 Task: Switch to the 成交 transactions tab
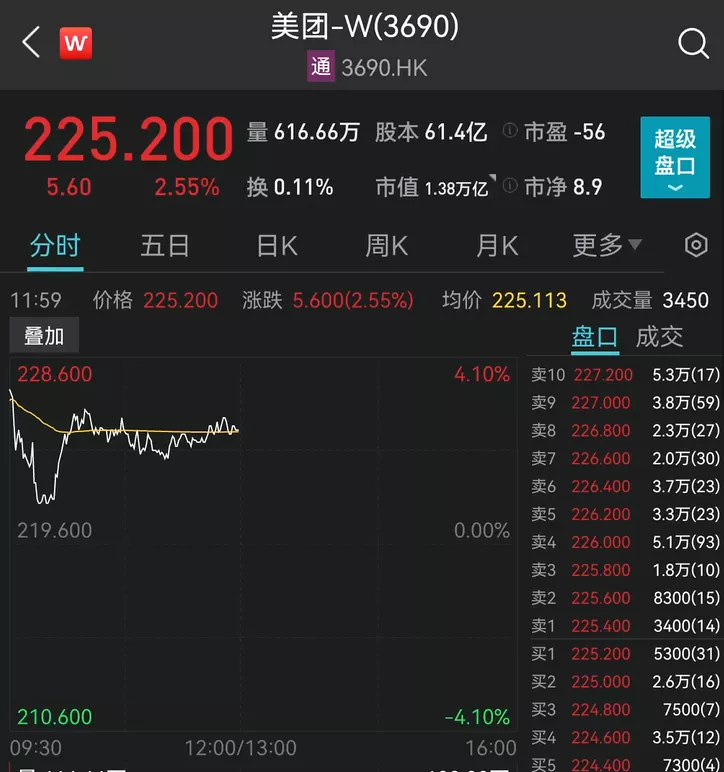coord(662,337)
